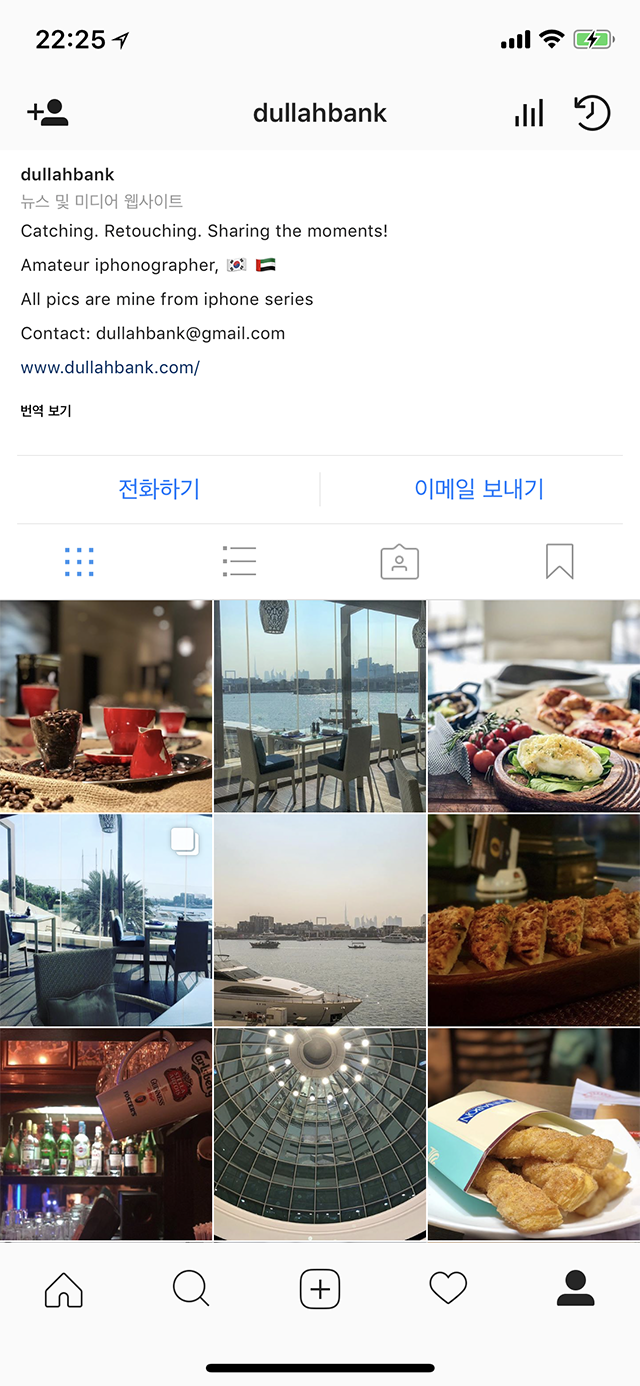Open the multi-photo terrace post
Viewport: 640px width, 1386px height.
(106, 920)
